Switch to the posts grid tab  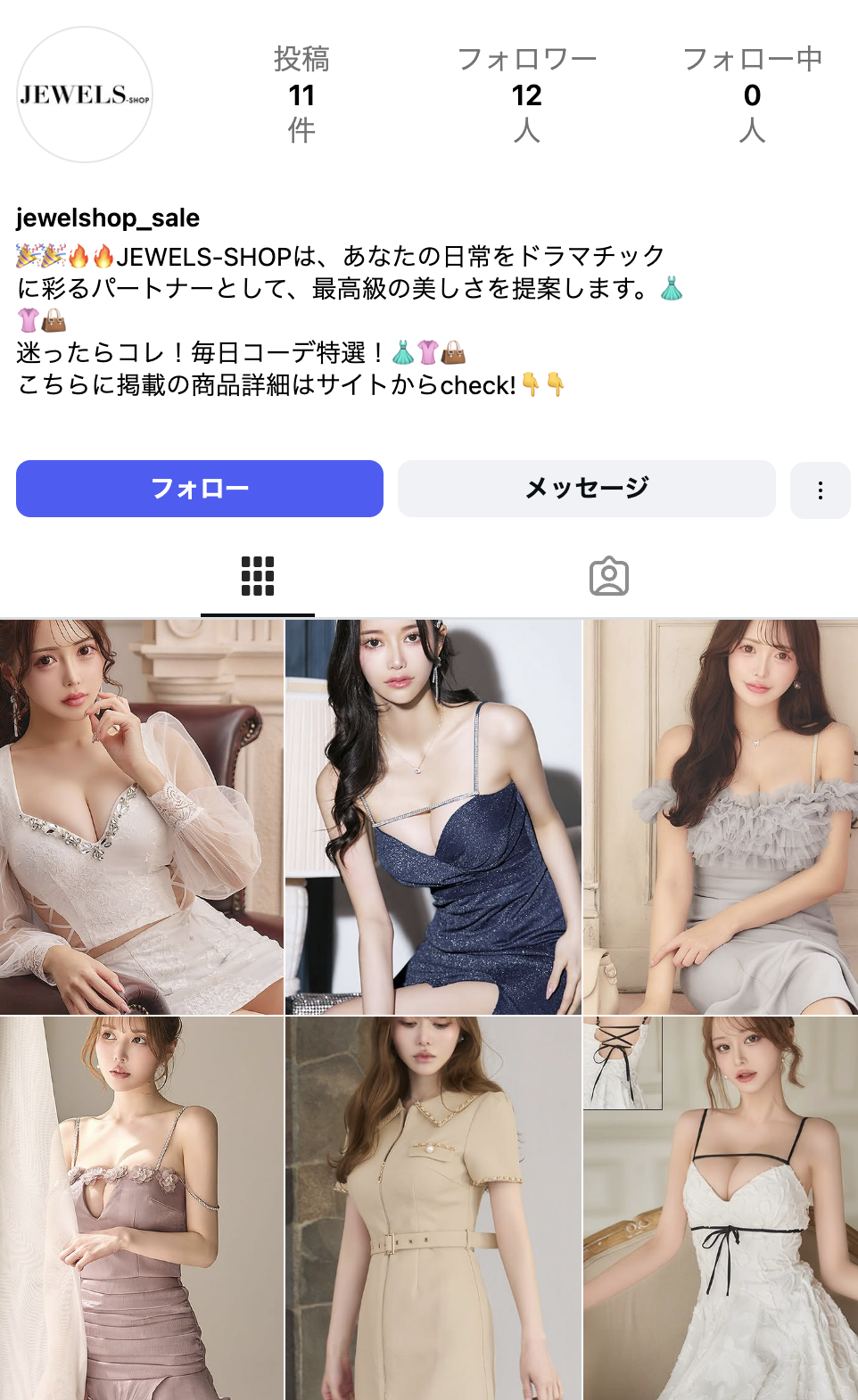[257, 576]
